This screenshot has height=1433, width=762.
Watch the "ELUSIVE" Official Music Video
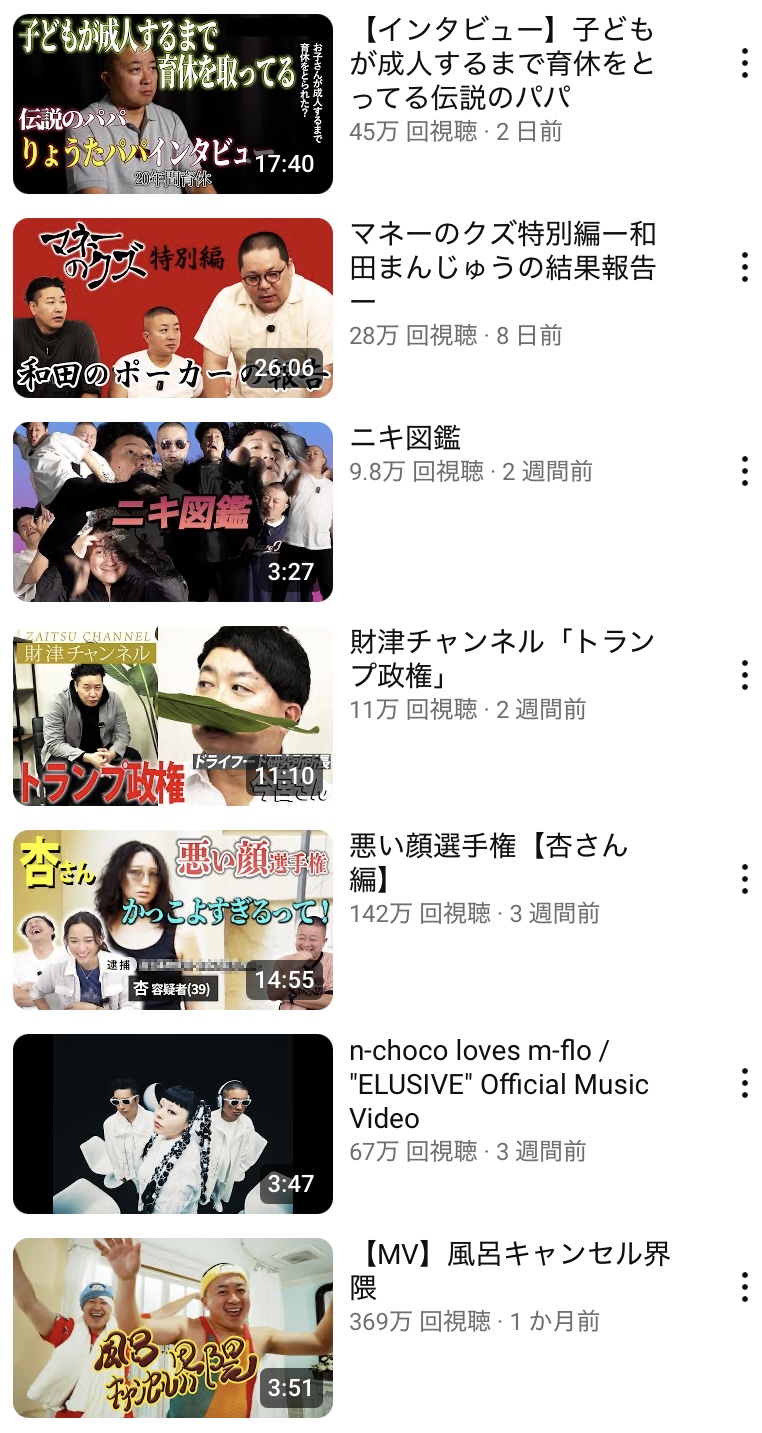pos(172,1124)
